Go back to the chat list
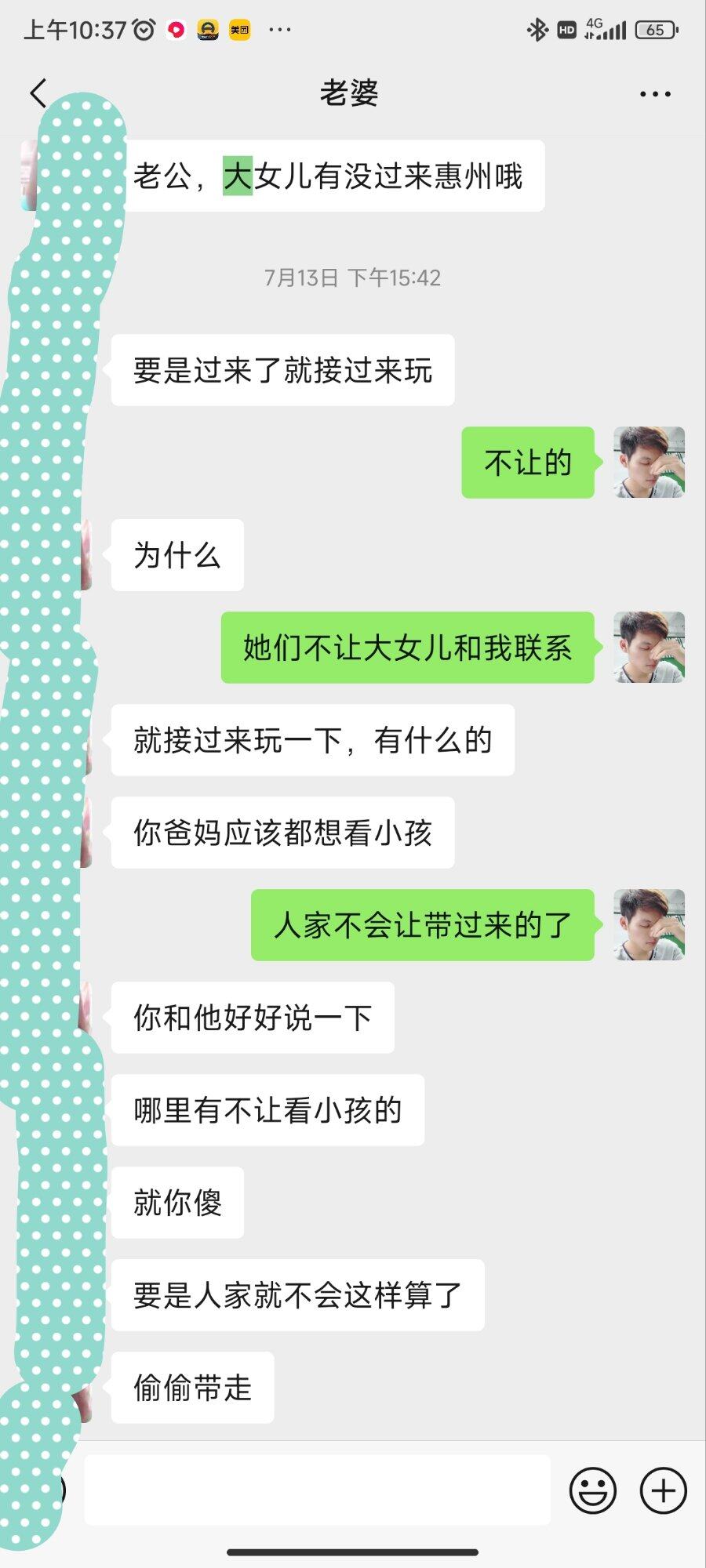The width and height of the screenshot is (706, 1568). 38,93
